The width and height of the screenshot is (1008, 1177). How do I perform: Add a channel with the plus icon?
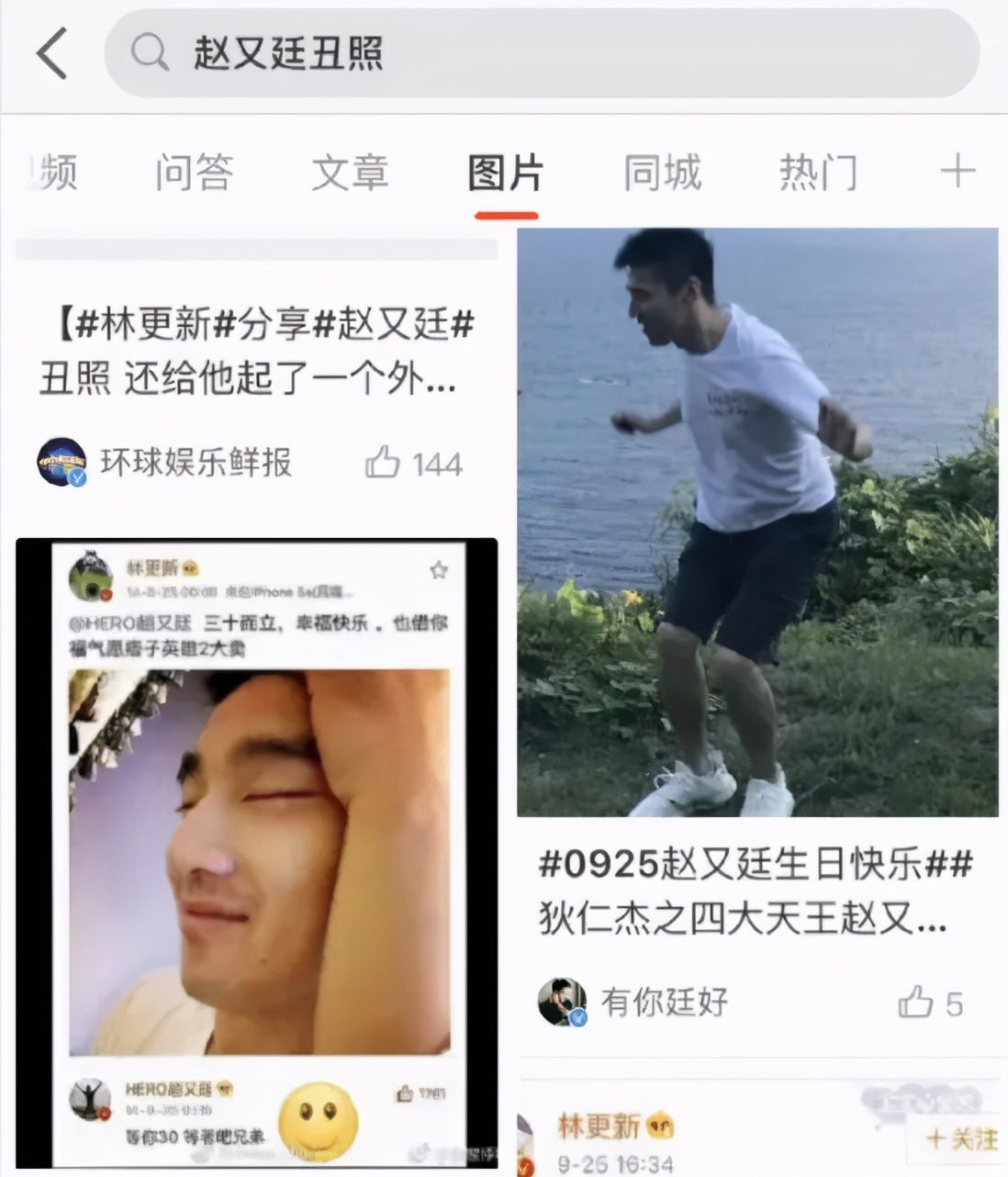[x=958, y=172]
